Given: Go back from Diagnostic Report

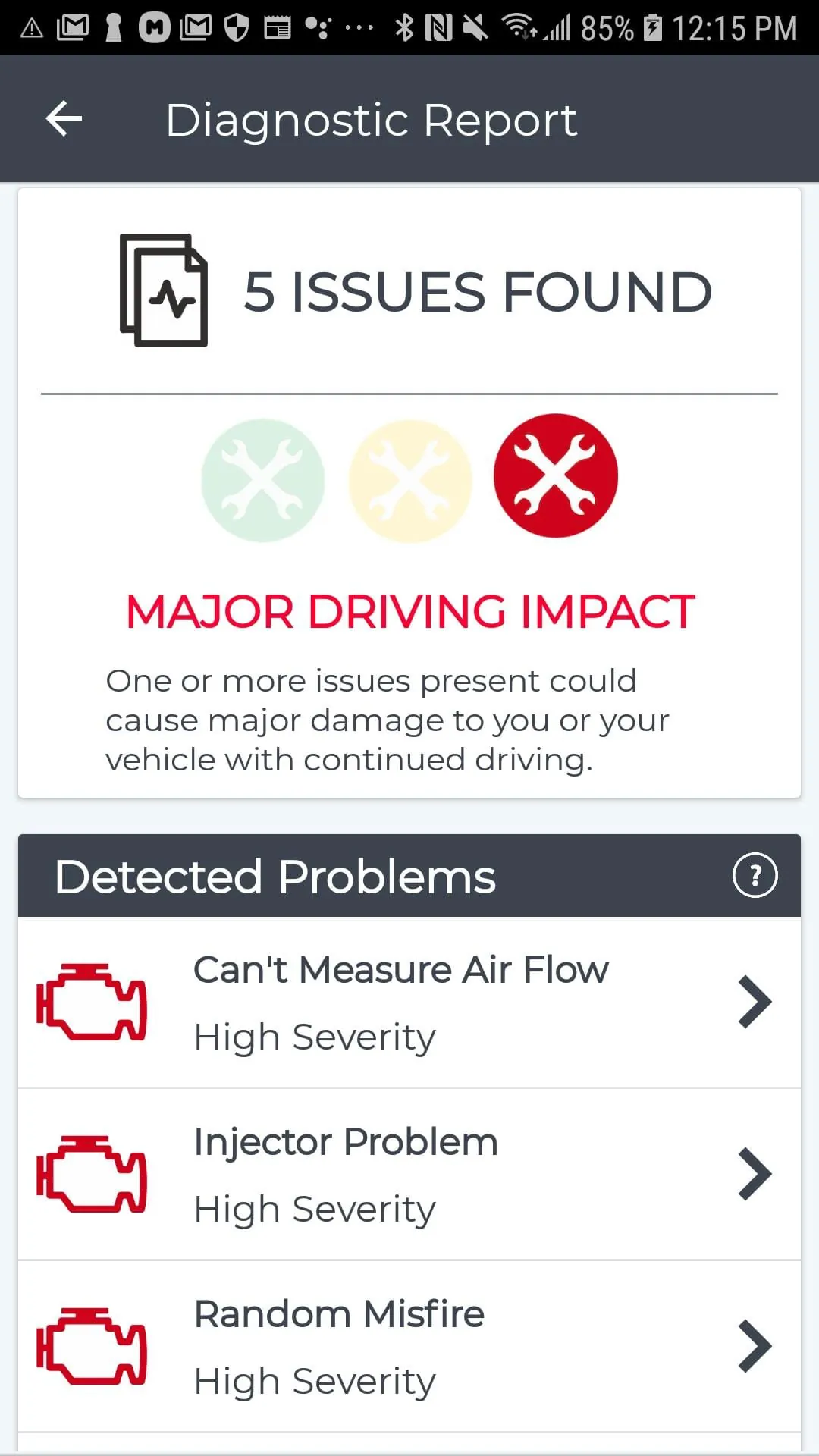Looking at the screenshot, I should click(64, 119).
